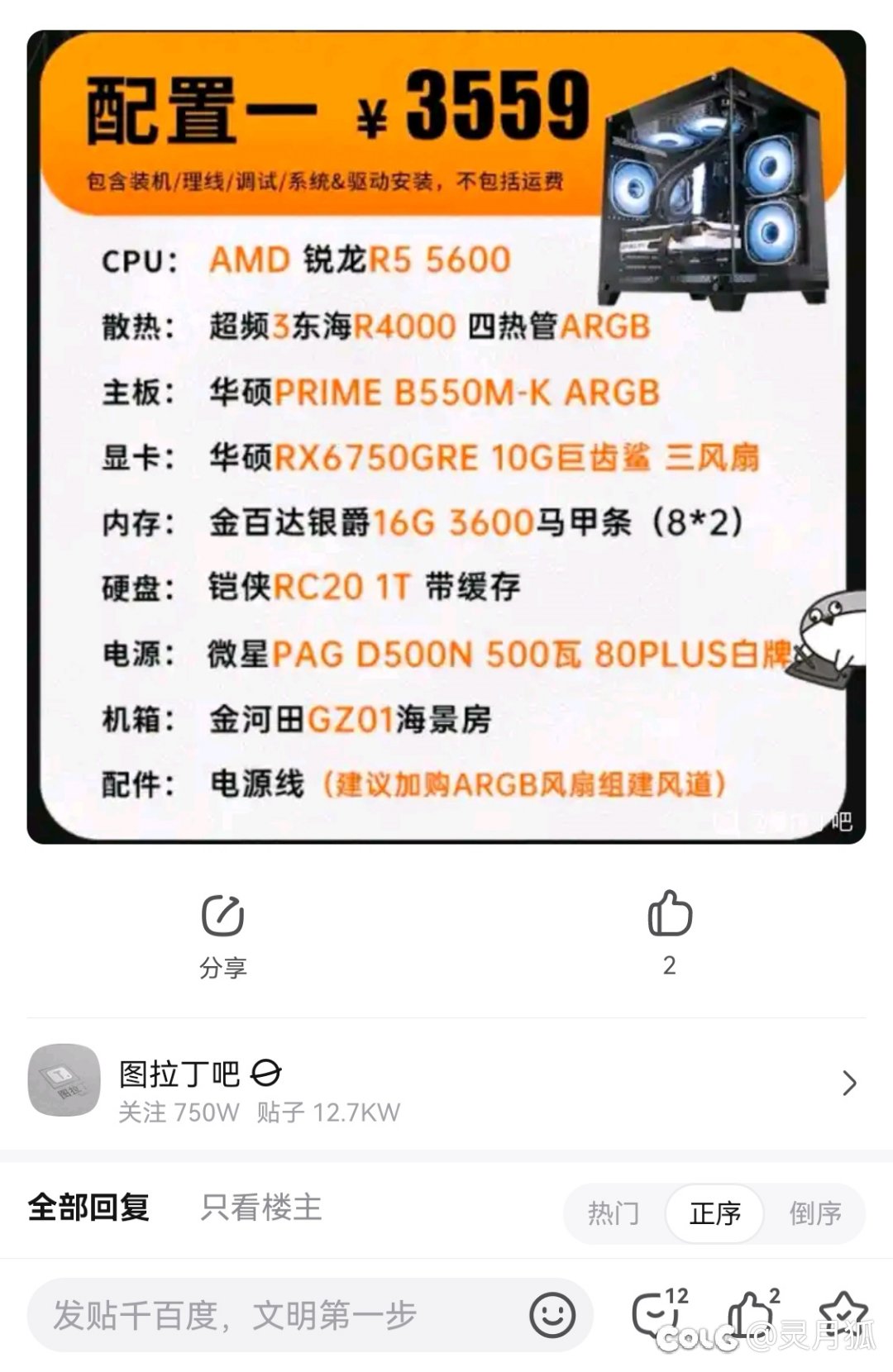893x1372 pixels.
Task: Favorite this post with the star icon
Action: (x=843, y=1312)
